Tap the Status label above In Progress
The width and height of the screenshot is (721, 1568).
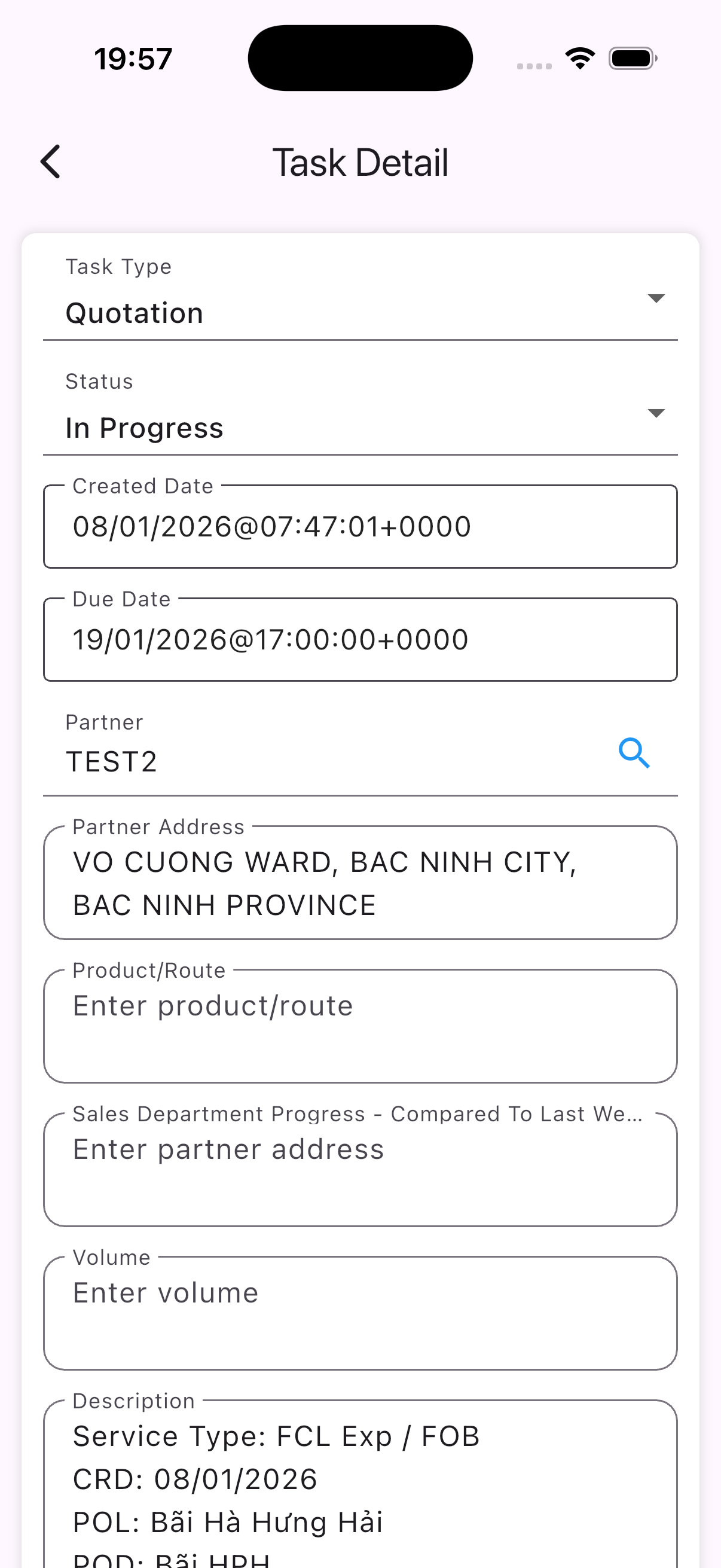[99, 381]
